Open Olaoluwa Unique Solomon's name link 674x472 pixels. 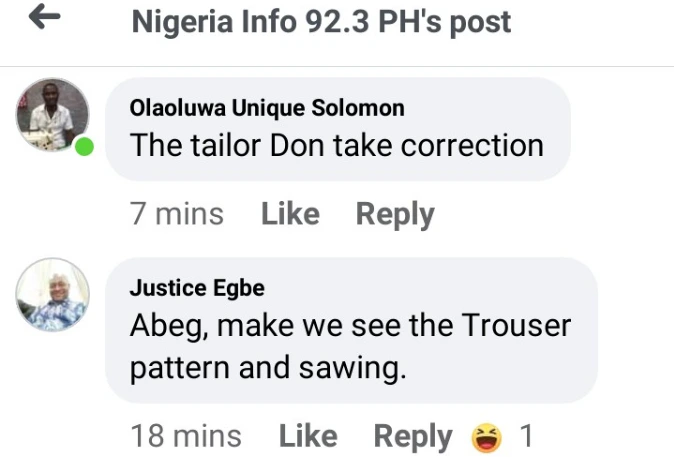pyautogui.click(x=267, y=108)
